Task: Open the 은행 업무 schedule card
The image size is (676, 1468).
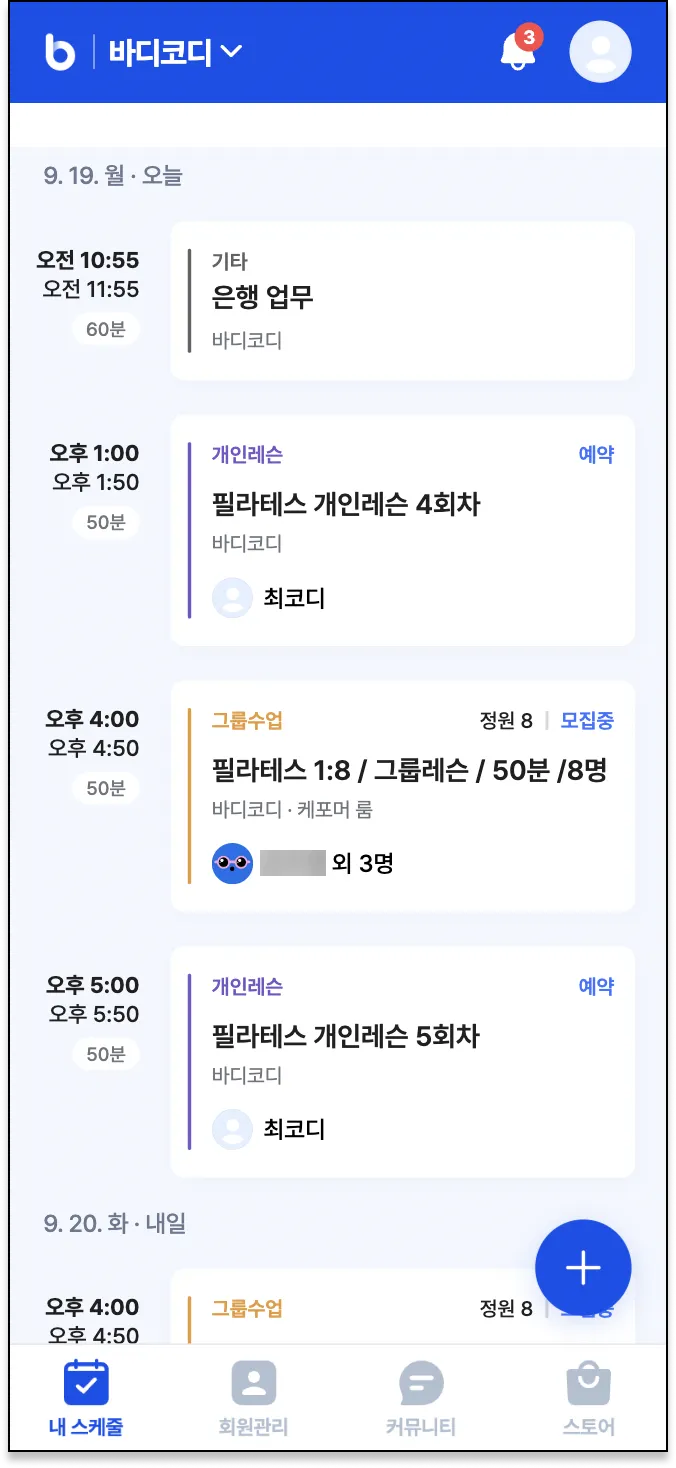Action: [x=402, y=300]
